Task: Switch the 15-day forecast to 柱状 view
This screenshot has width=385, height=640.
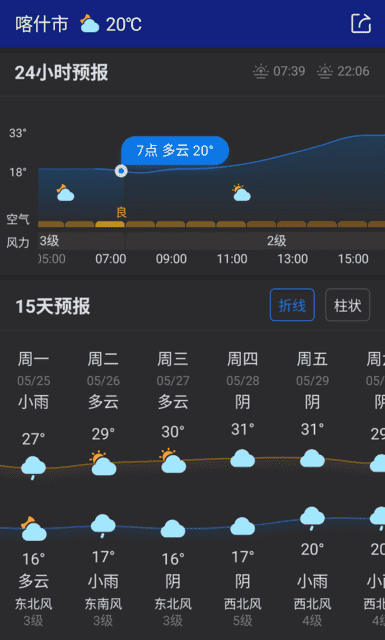Action: coord(347,305)
